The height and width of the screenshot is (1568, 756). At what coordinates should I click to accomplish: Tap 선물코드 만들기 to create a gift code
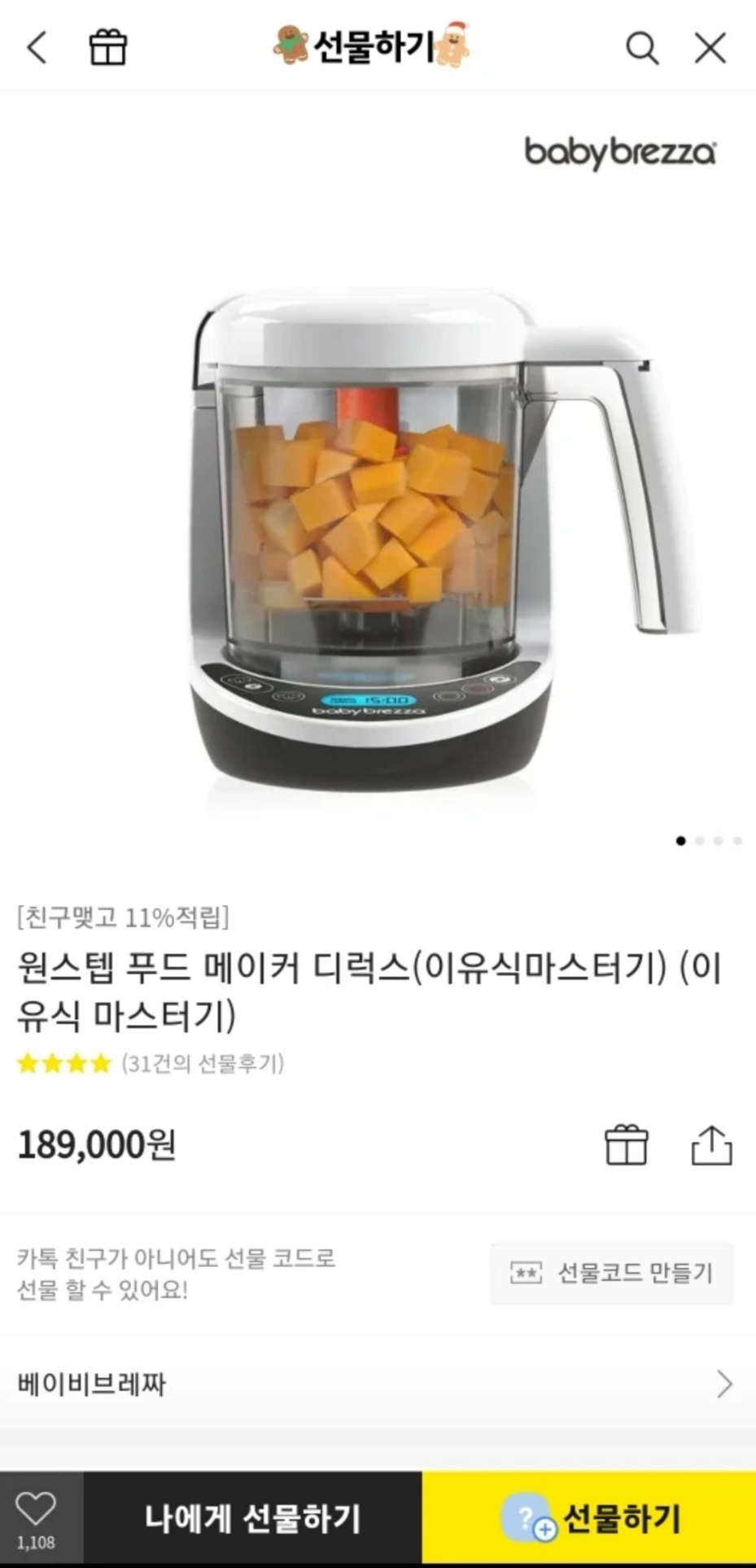tap(611, 1274)
